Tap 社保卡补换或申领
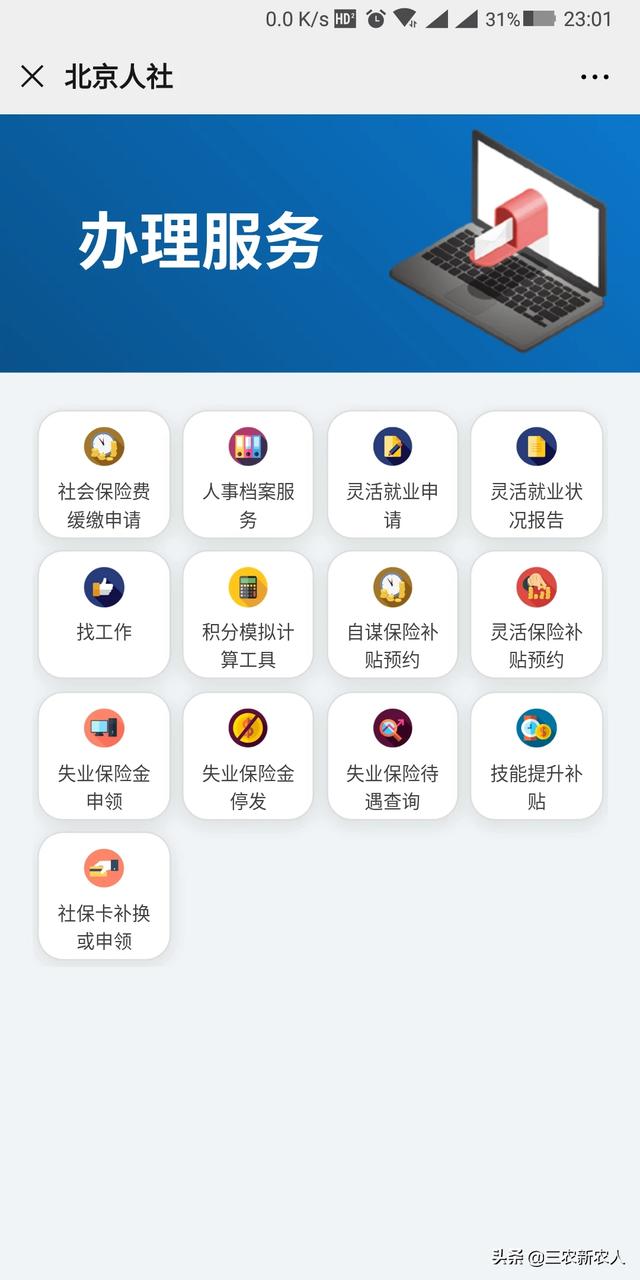The image size is (640, 1280). (104, 896)
